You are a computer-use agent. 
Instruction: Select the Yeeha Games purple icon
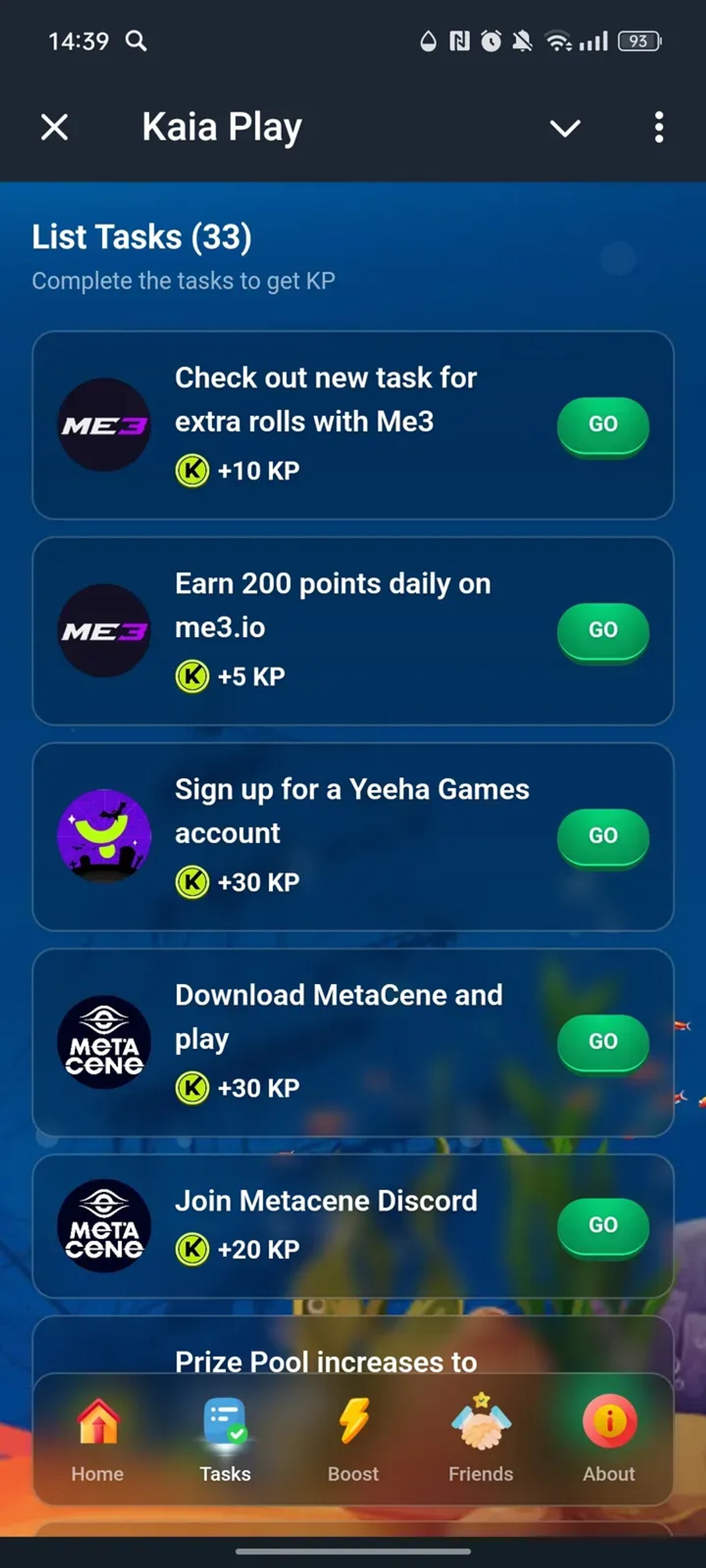tap(104, 836)
